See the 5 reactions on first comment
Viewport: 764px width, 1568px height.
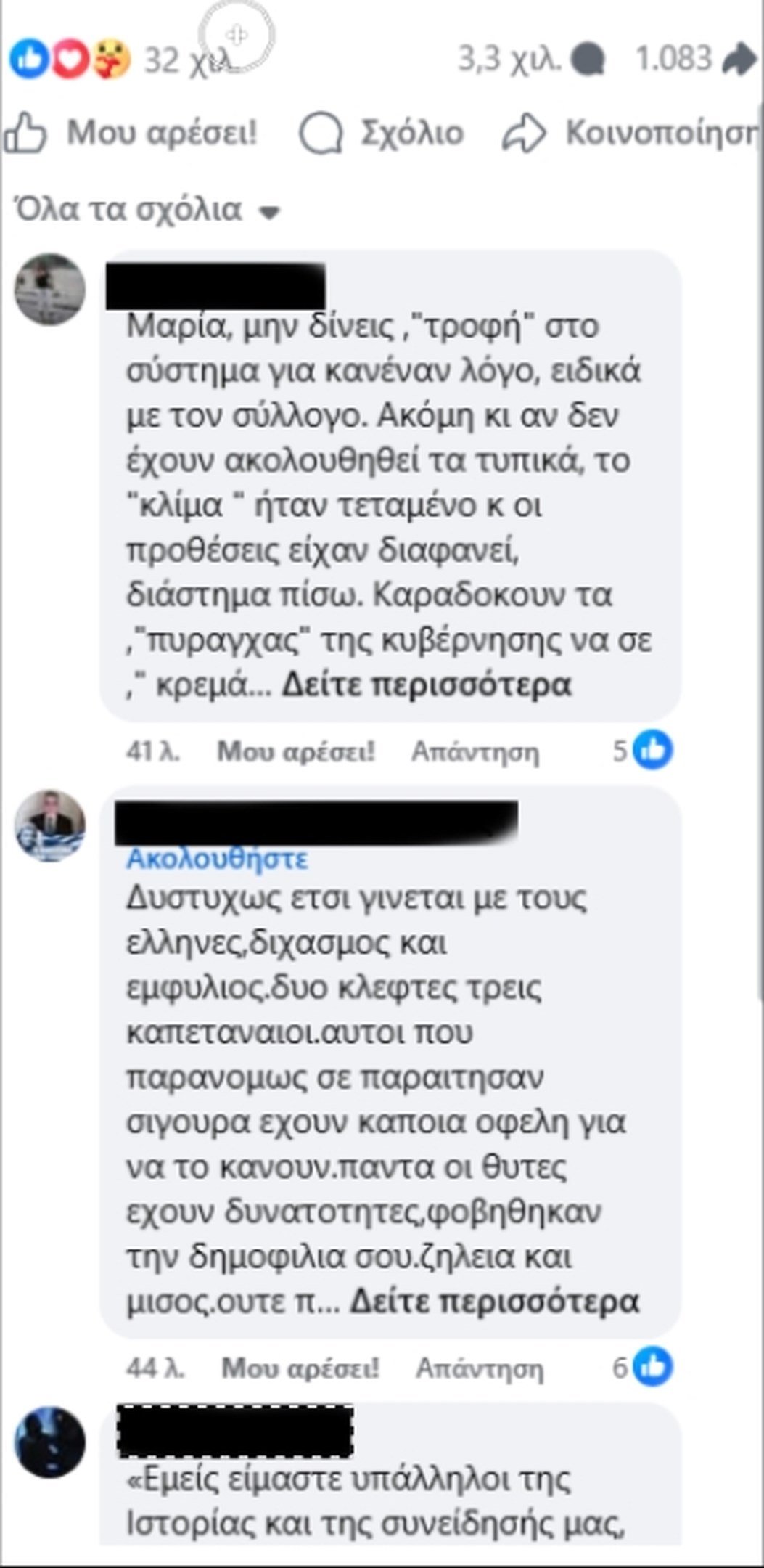(x=644, y=750)
